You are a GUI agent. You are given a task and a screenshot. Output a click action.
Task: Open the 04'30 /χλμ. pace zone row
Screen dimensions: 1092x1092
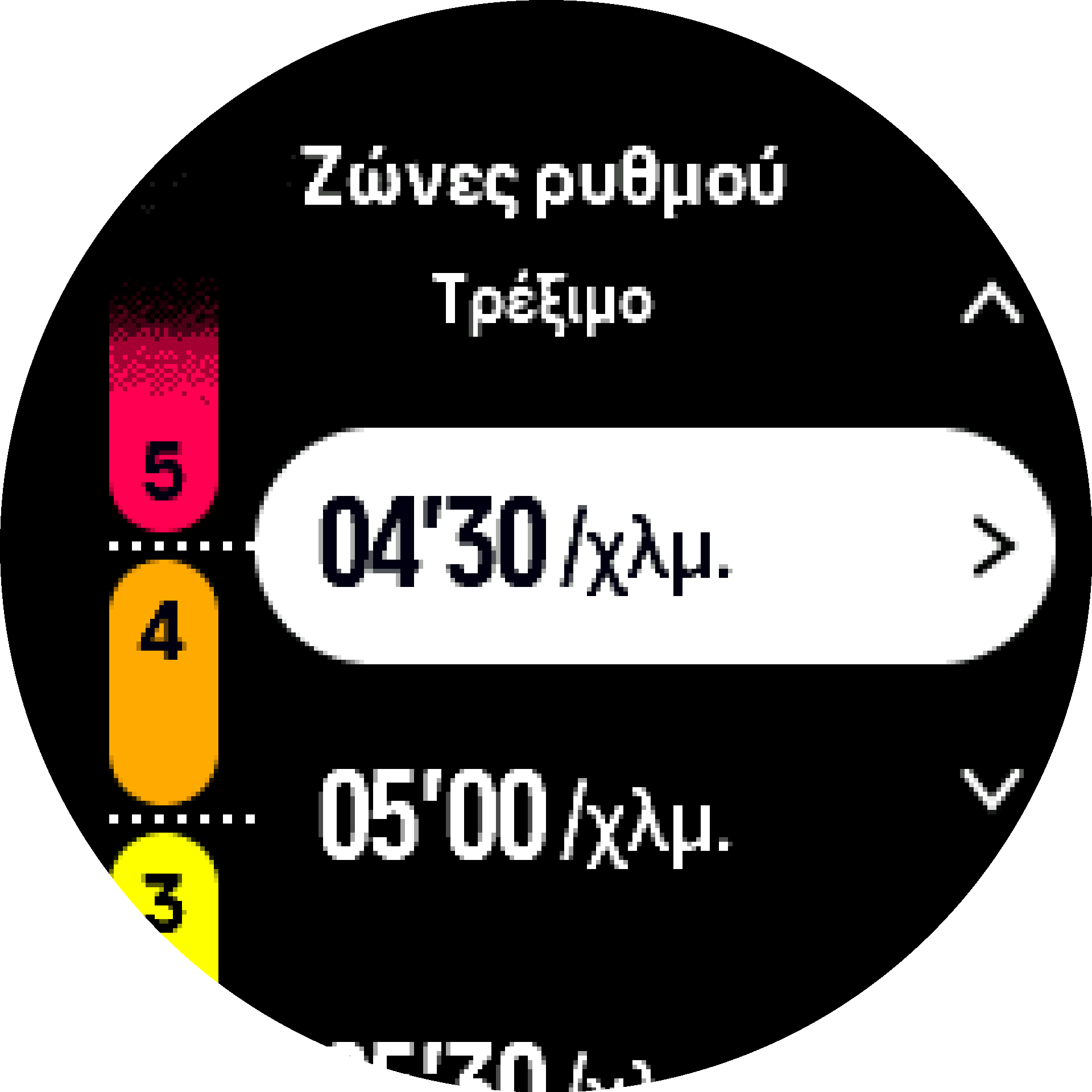click(x=654, y=545)
